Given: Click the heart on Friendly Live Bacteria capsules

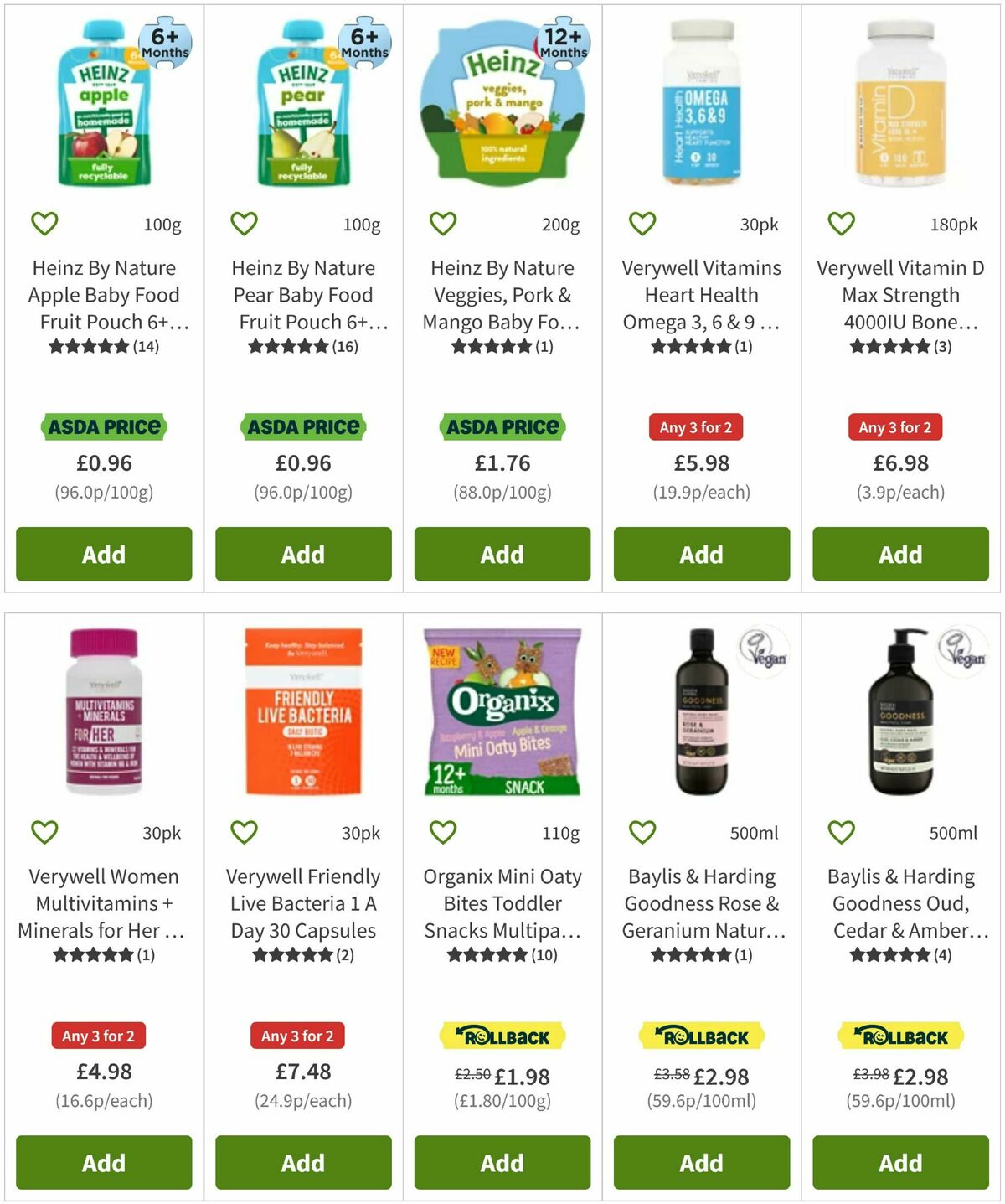Looking at the screenshot, I should [x=244, y=832].
